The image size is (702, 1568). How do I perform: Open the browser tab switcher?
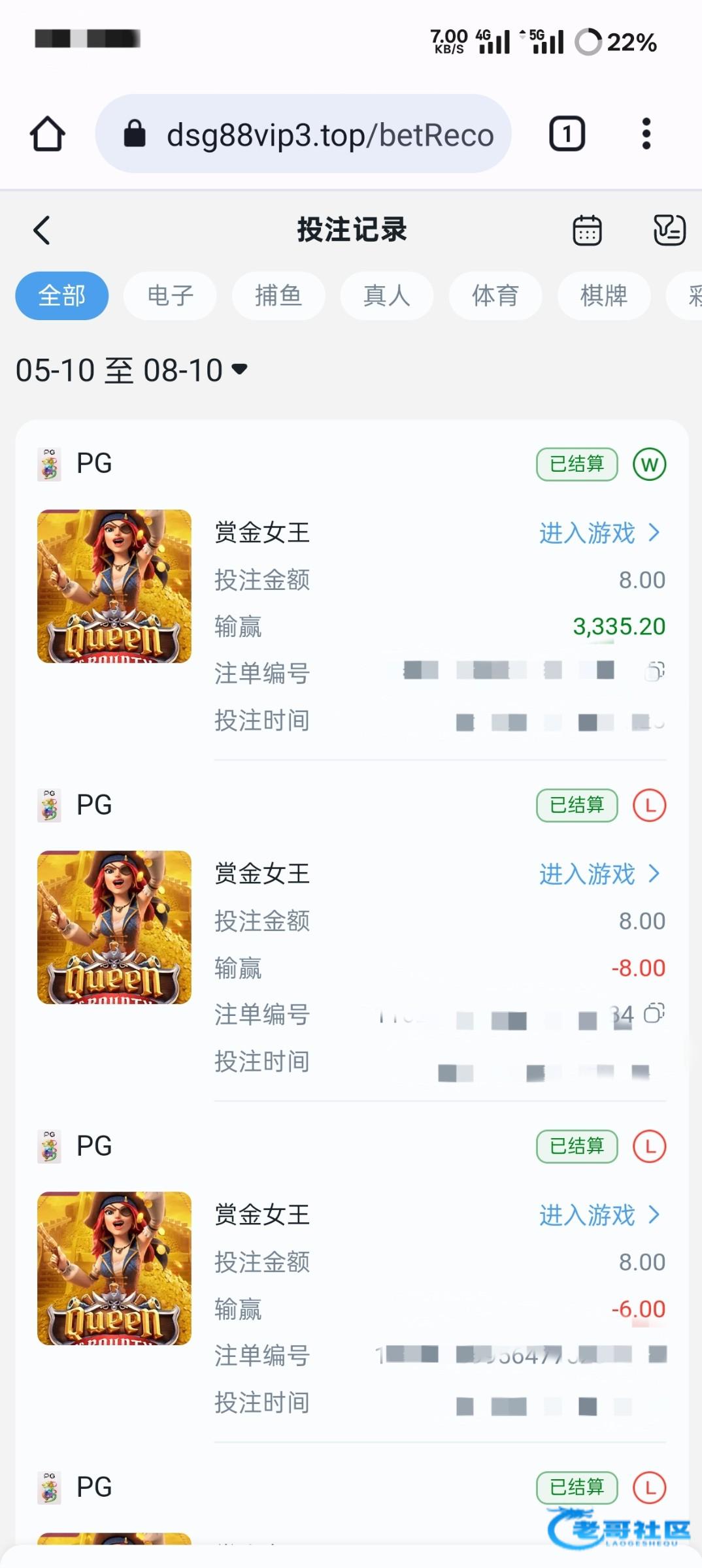tap(567, 134)
